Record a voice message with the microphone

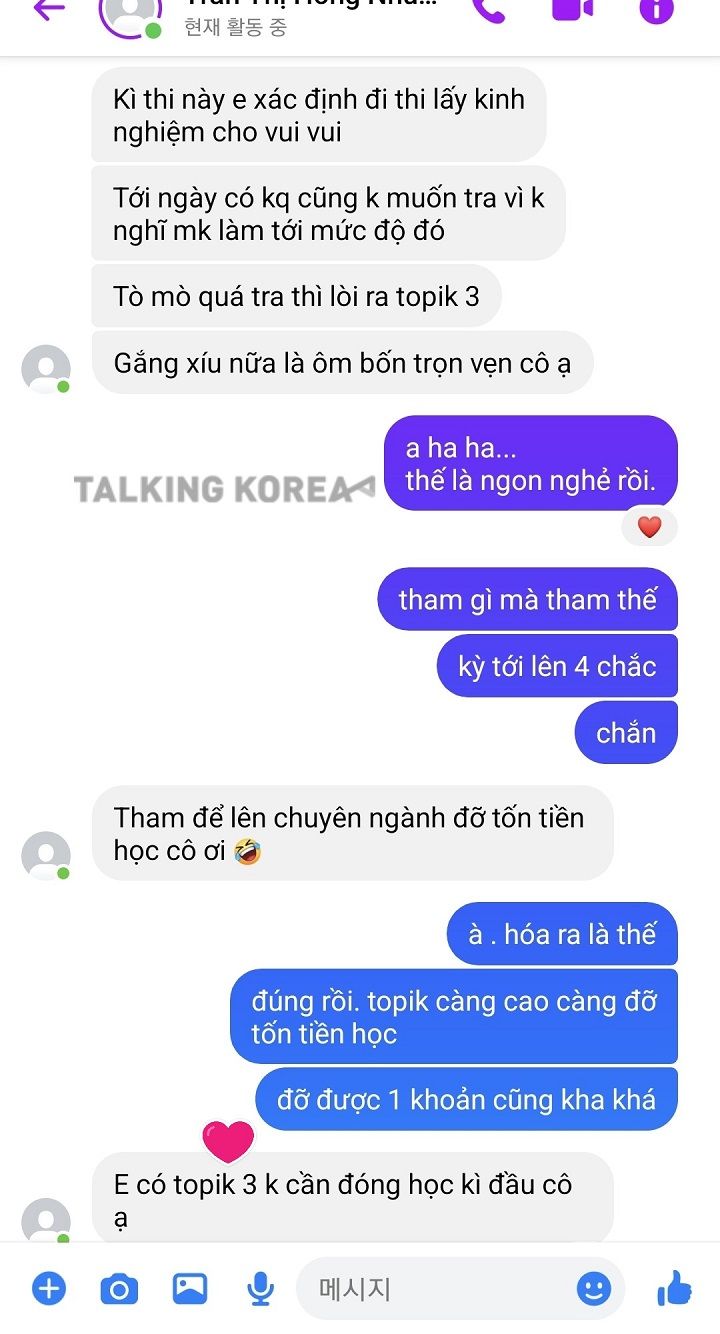[260, 1289]
